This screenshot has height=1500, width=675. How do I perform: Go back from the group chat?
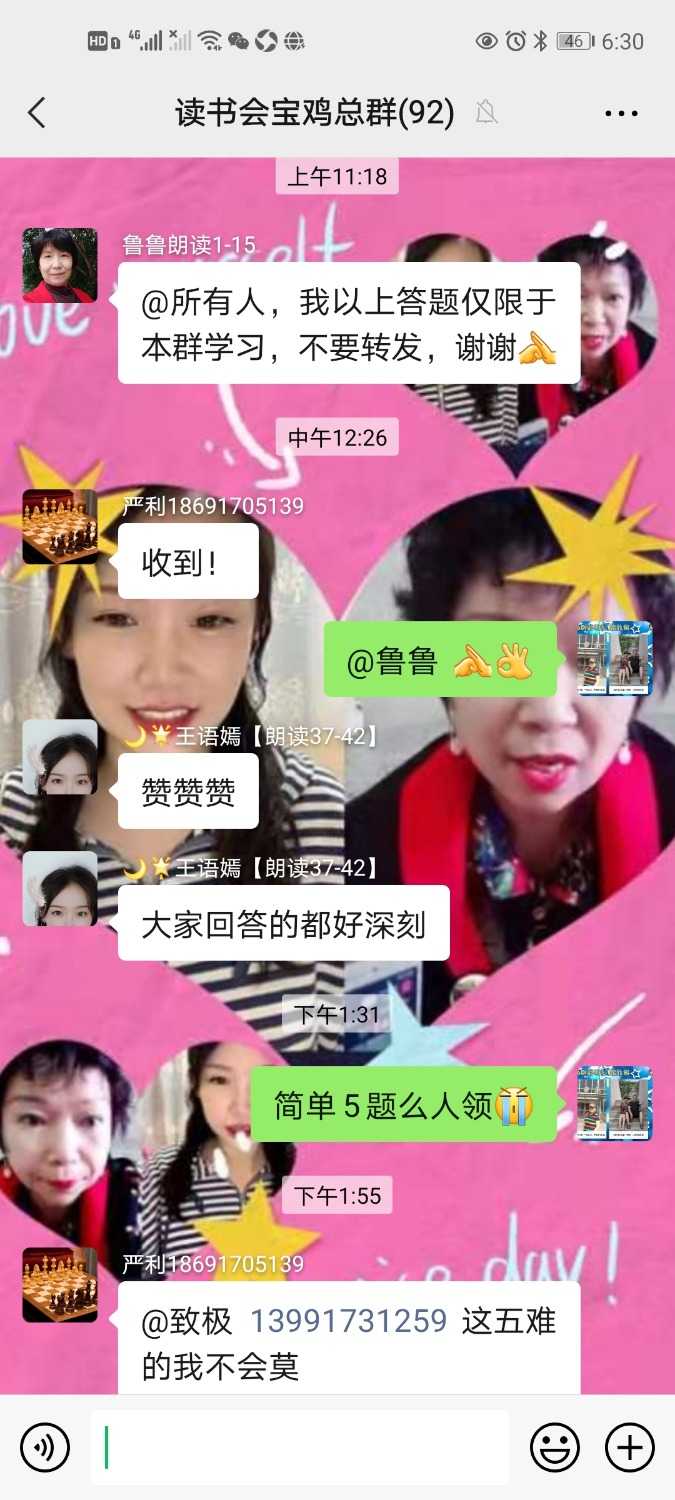click(x=37, y=113)
